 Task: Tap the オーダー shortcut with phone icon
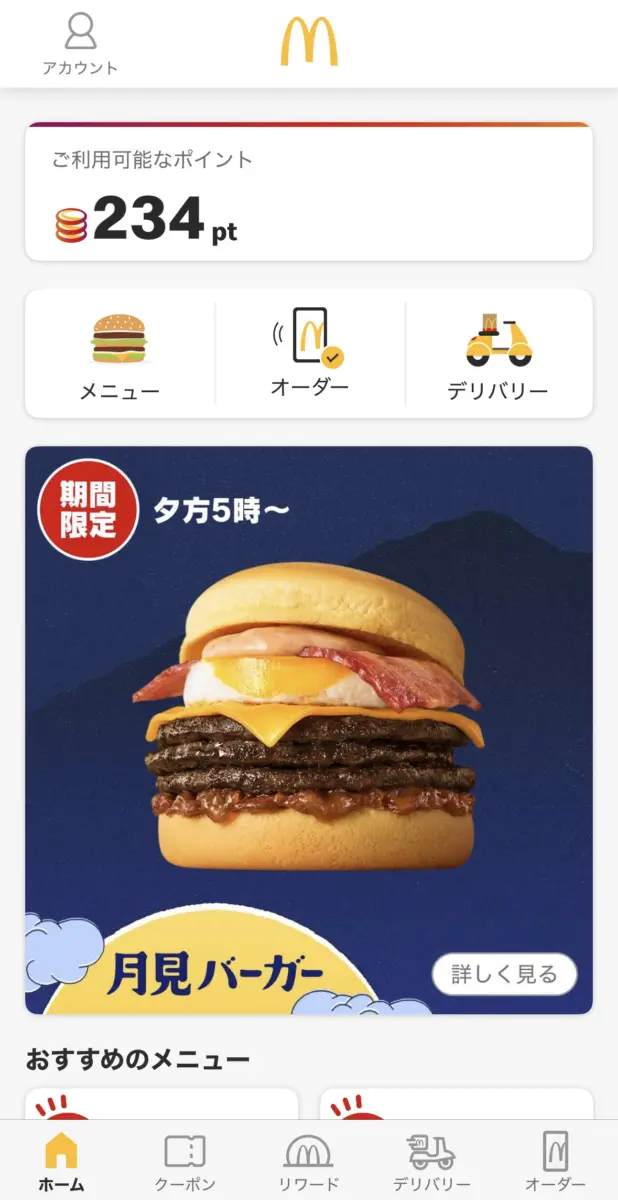(309, 353)
